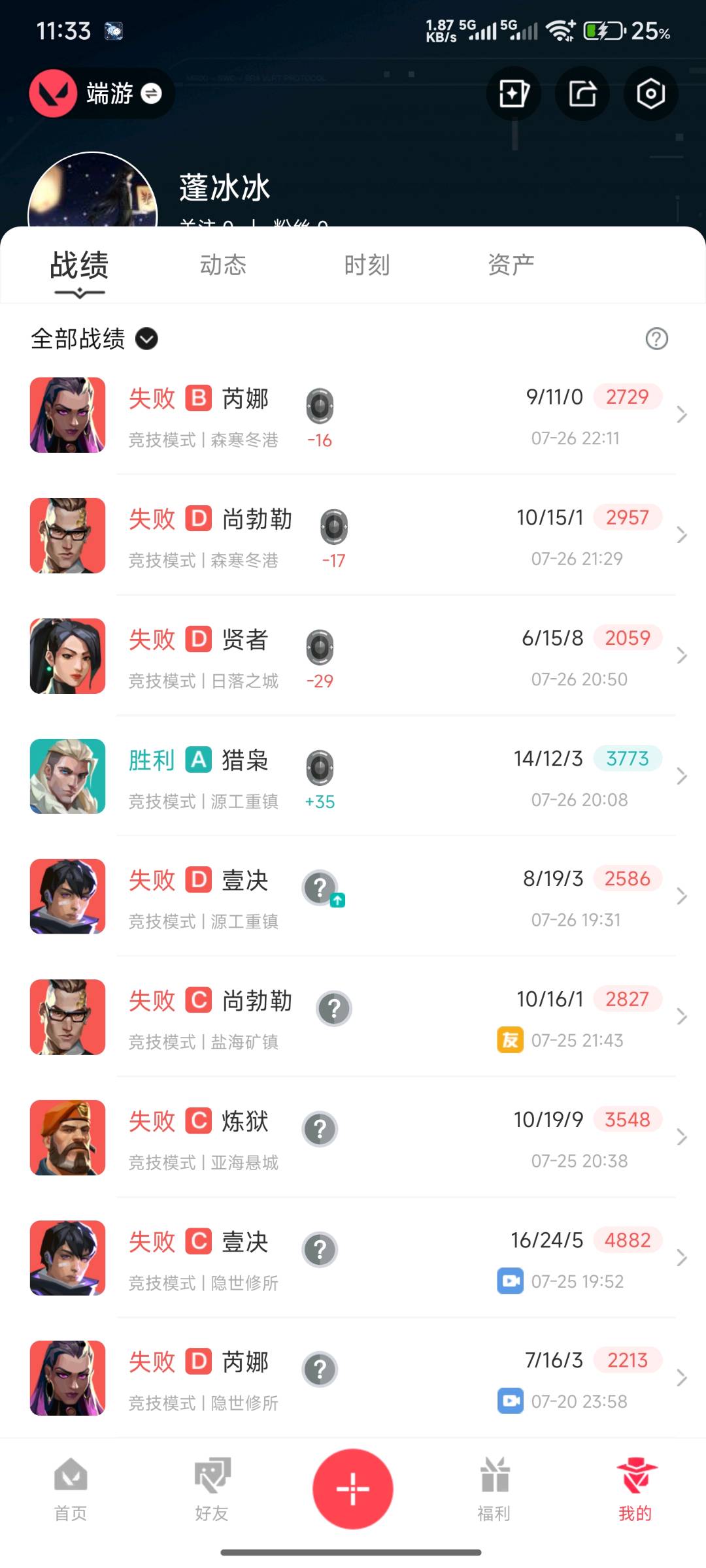706x1568 pixels.
Task: Open the 芮娜 match from 07-26 22:11
Action: (353, 416)
